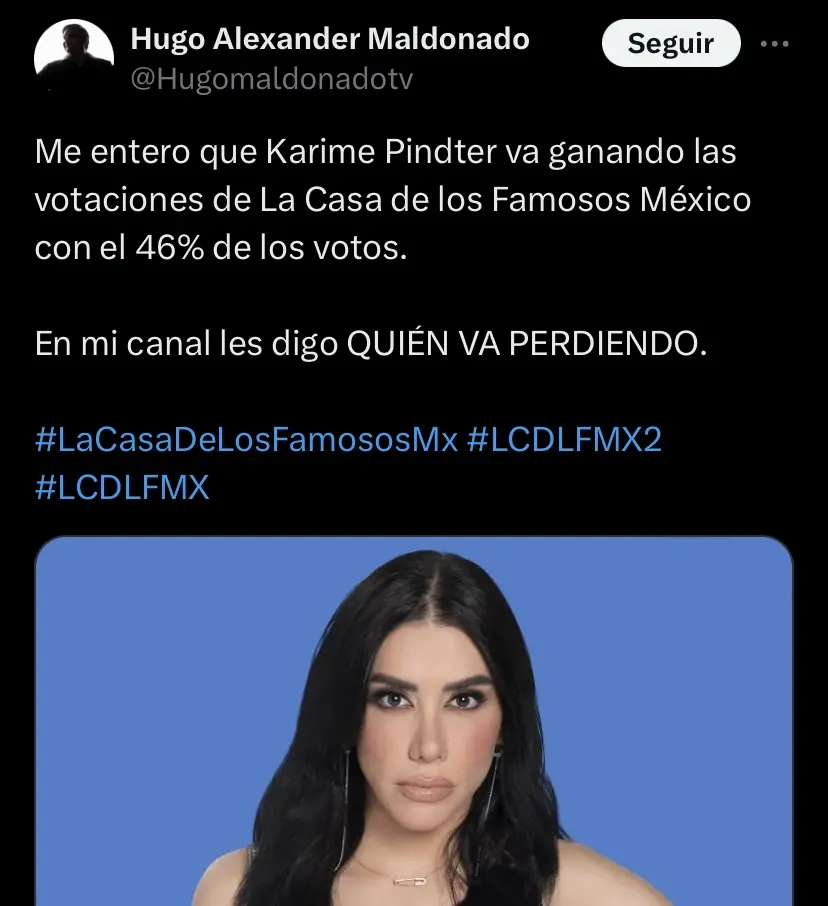Open the #LaCasaDeLosFamososMx hashtag
The height and width of the screenshot is (906, 828).
246,440
